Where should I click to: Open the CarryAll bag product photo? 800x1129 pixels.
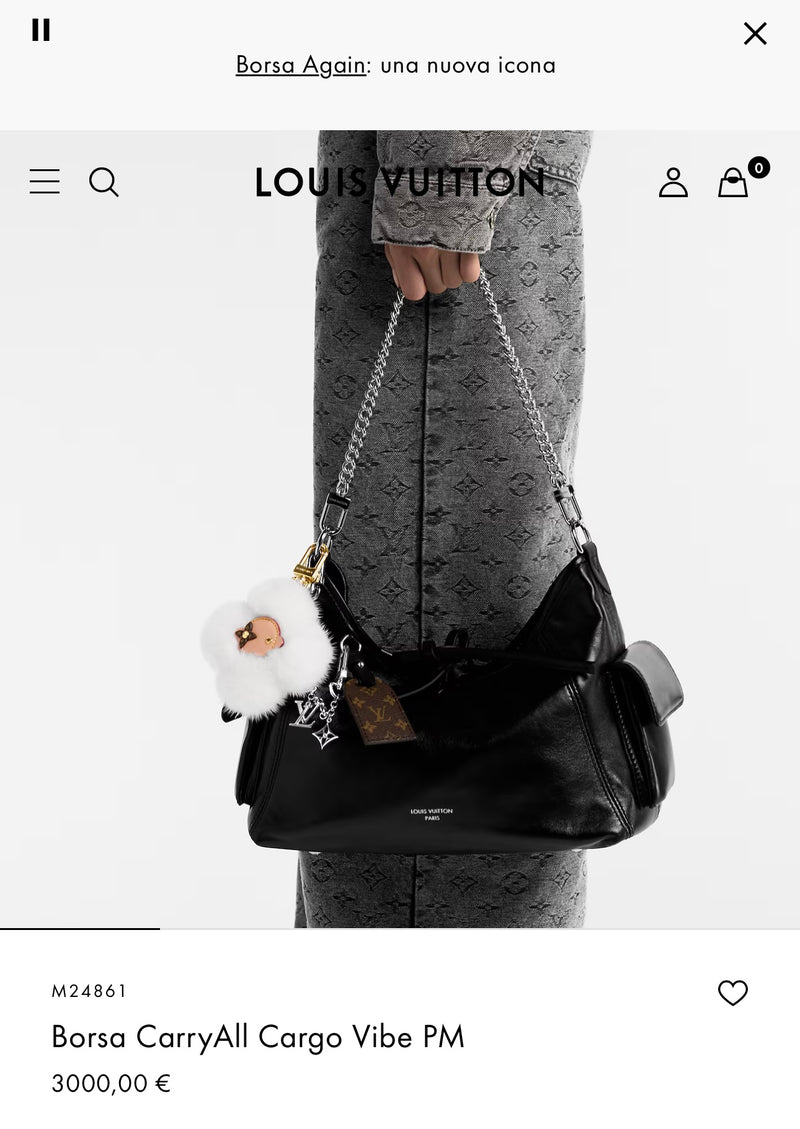point(450,600)
